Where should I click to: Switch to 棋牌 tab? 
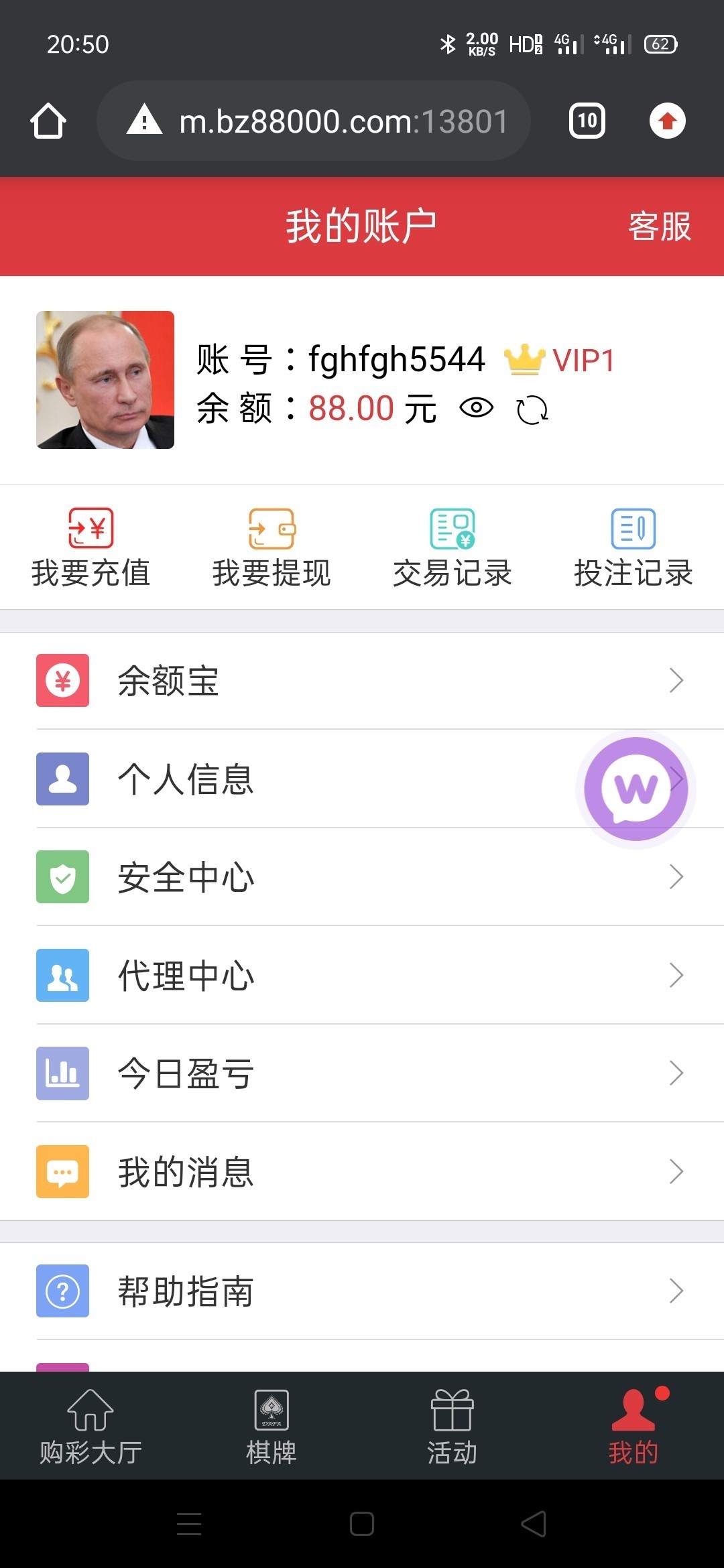point(271,1426)
